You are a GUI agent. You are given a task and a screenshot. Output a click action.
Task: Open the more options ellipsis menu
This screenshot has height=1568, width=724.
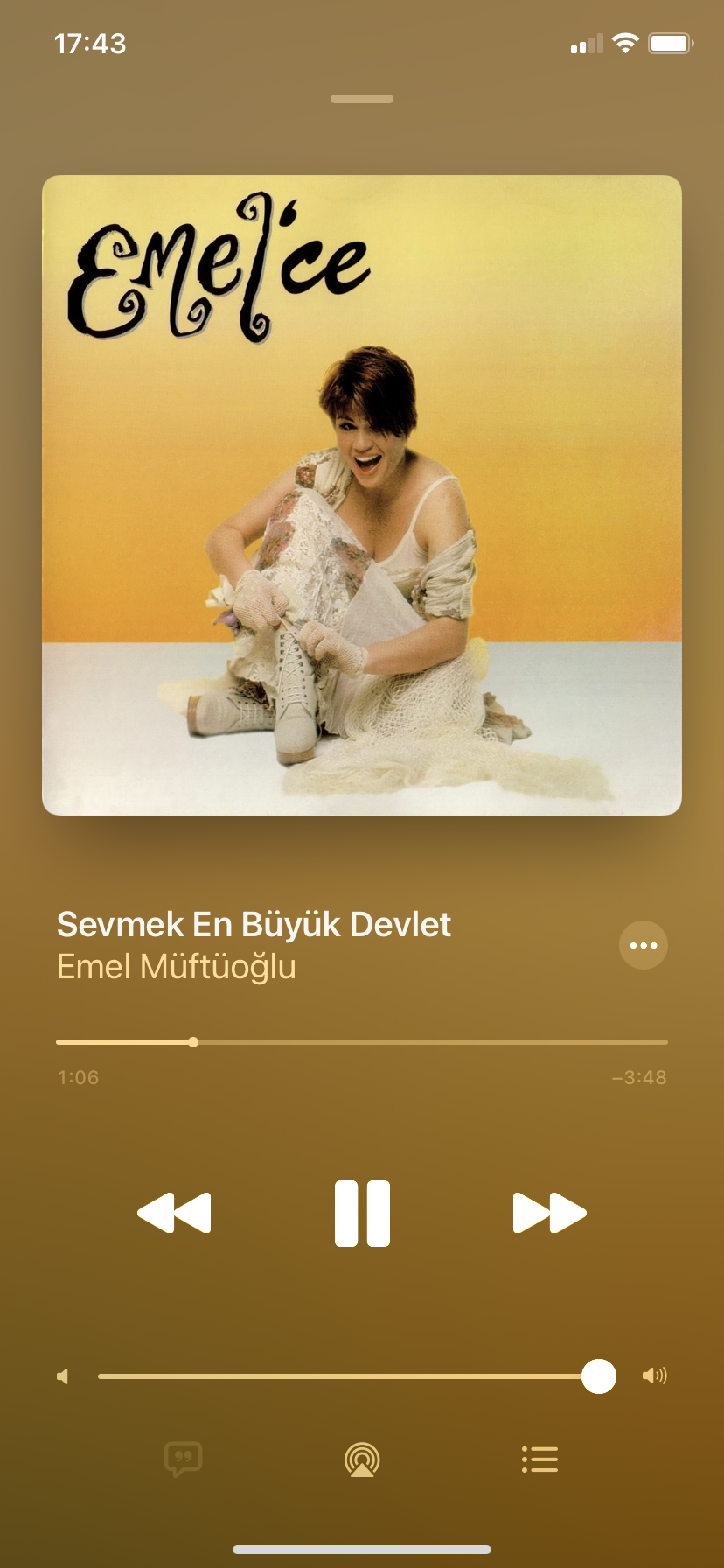pos(644,945)
